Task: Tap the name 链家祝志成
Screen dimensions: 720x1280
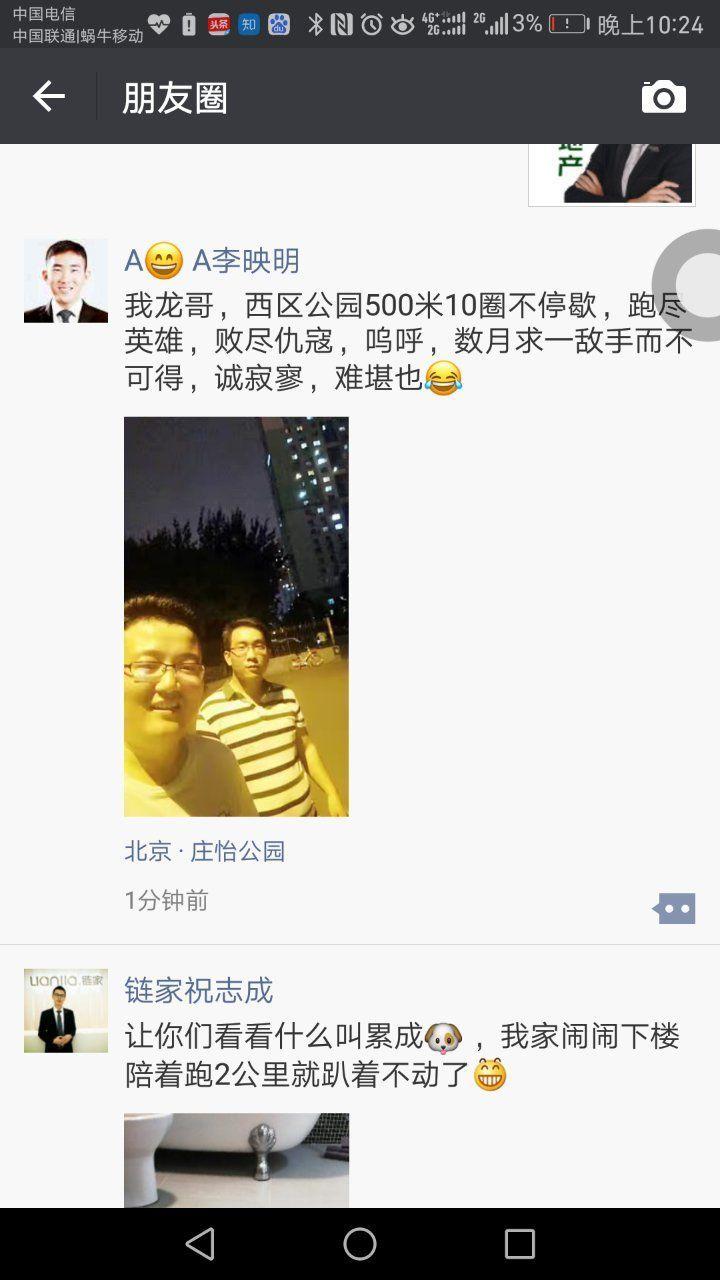Action: coord(198,991)
